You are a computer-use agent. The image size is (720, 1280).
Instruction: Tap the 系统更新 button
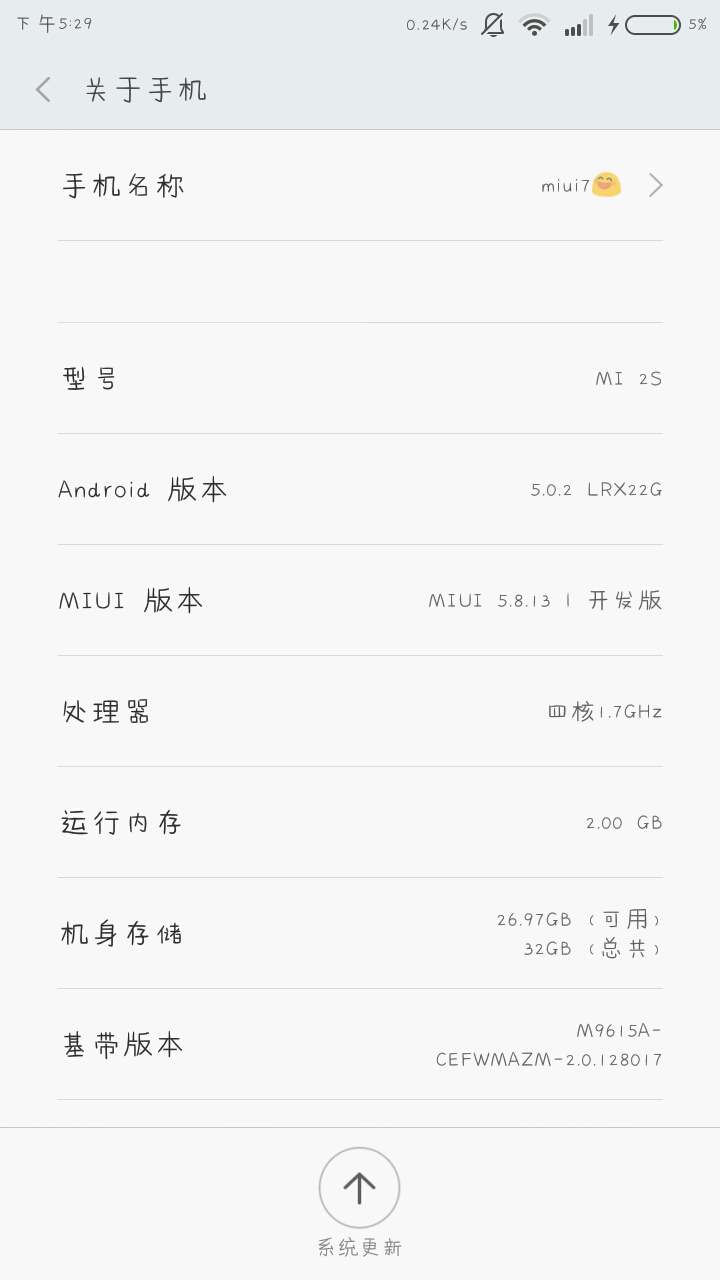[x=359, y=1188]
